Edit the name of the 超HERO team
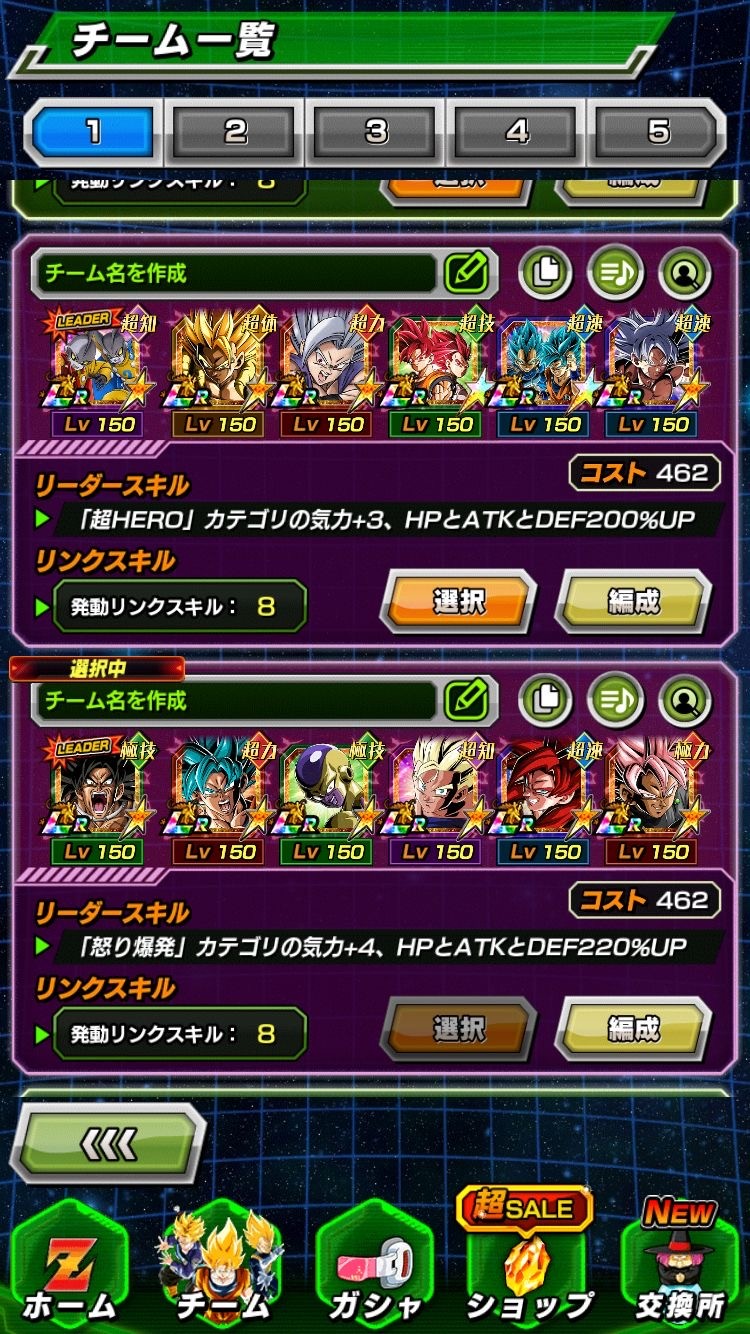 (x=465, y=272)
